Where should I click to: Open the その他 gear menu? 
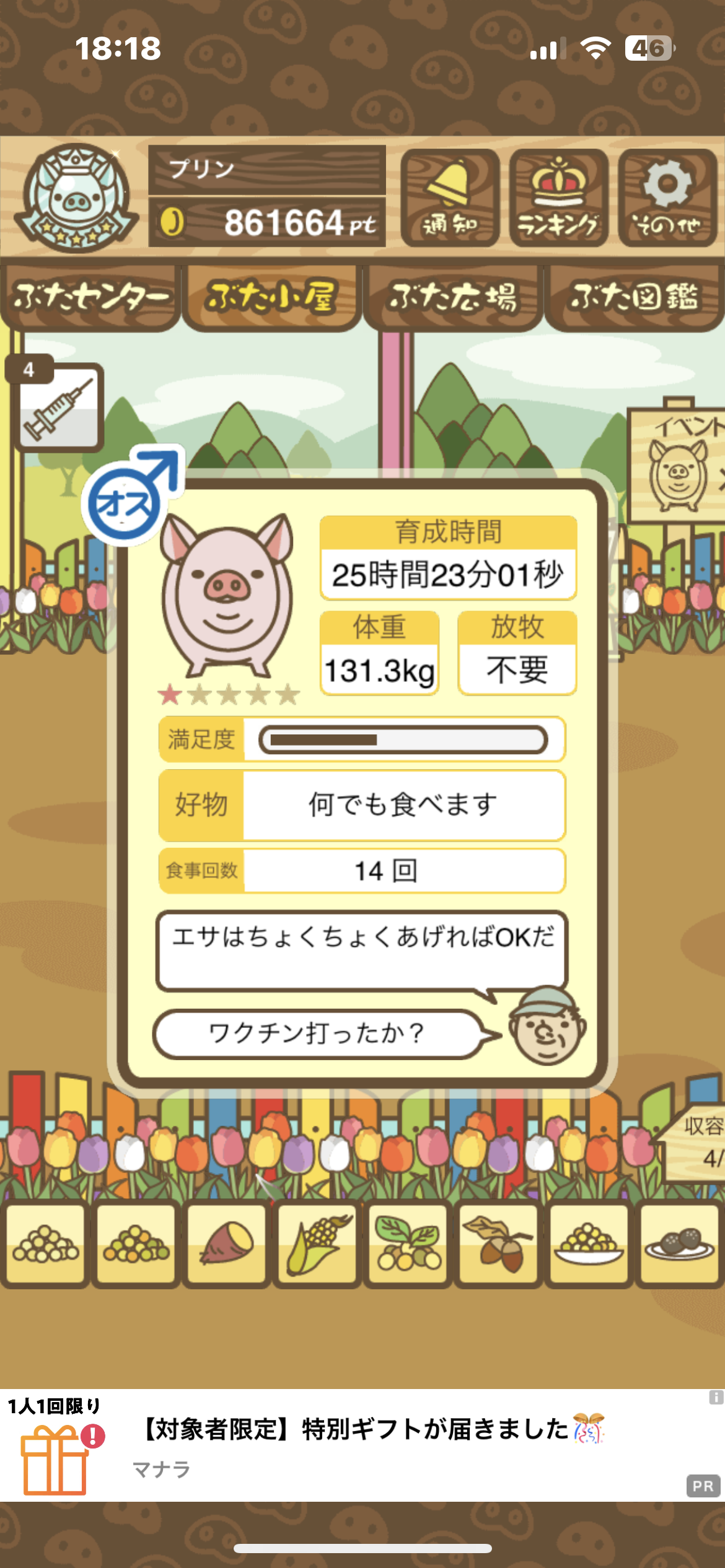[x=667, y=198]
